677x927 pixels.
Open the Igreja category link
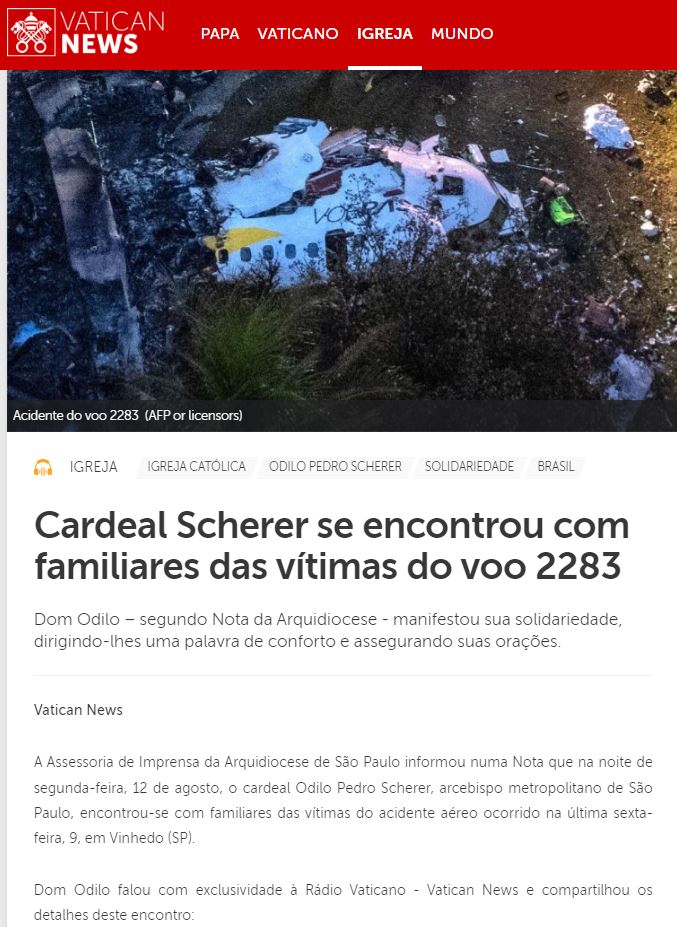[94, 467]
